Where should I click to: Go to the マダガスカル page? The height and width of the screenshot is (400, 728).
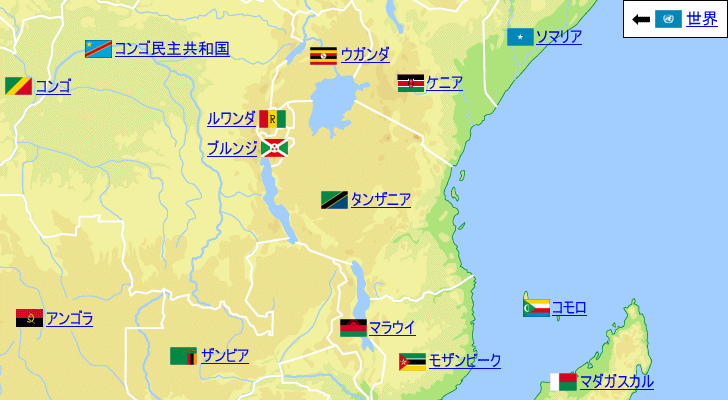(616, 381)
